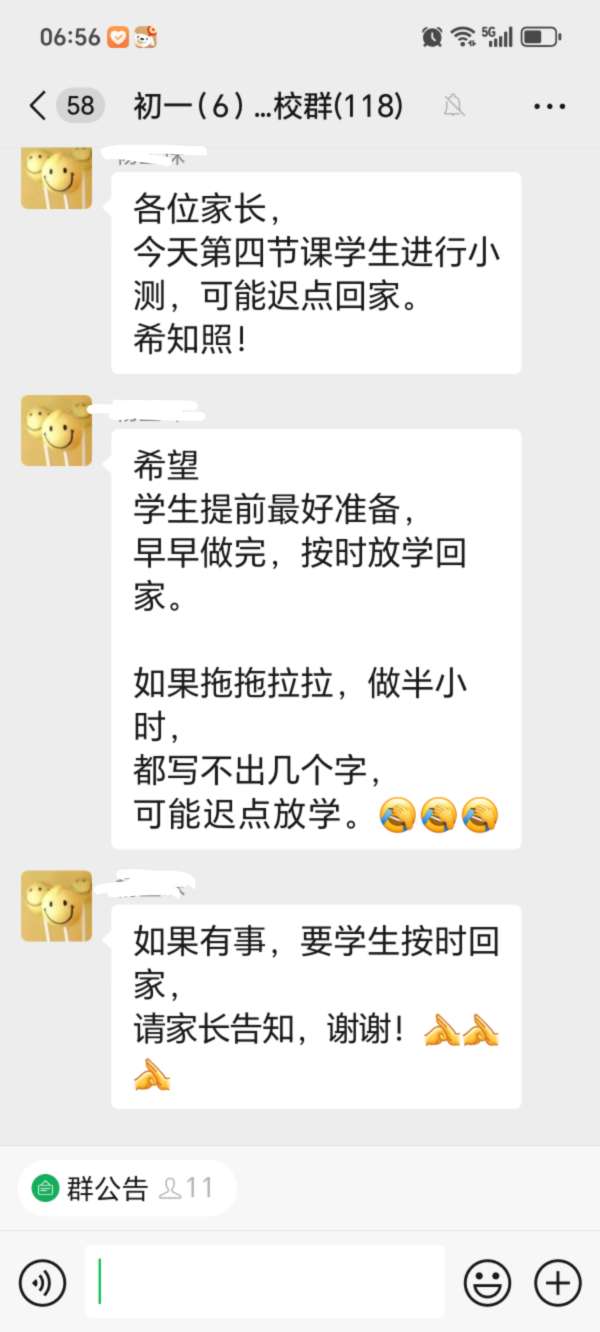Open the group chat overflow menu

(549, 106)
